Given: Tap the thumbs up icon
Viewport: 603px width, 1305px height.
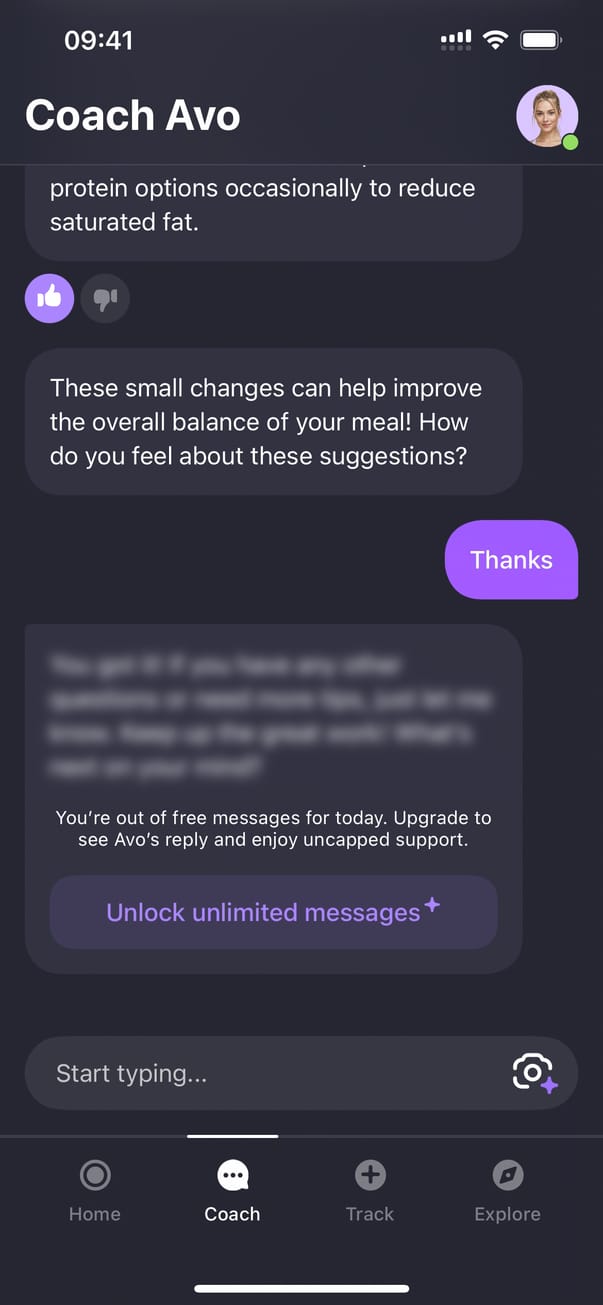Looking at the screenshot, I should [49, 298].
